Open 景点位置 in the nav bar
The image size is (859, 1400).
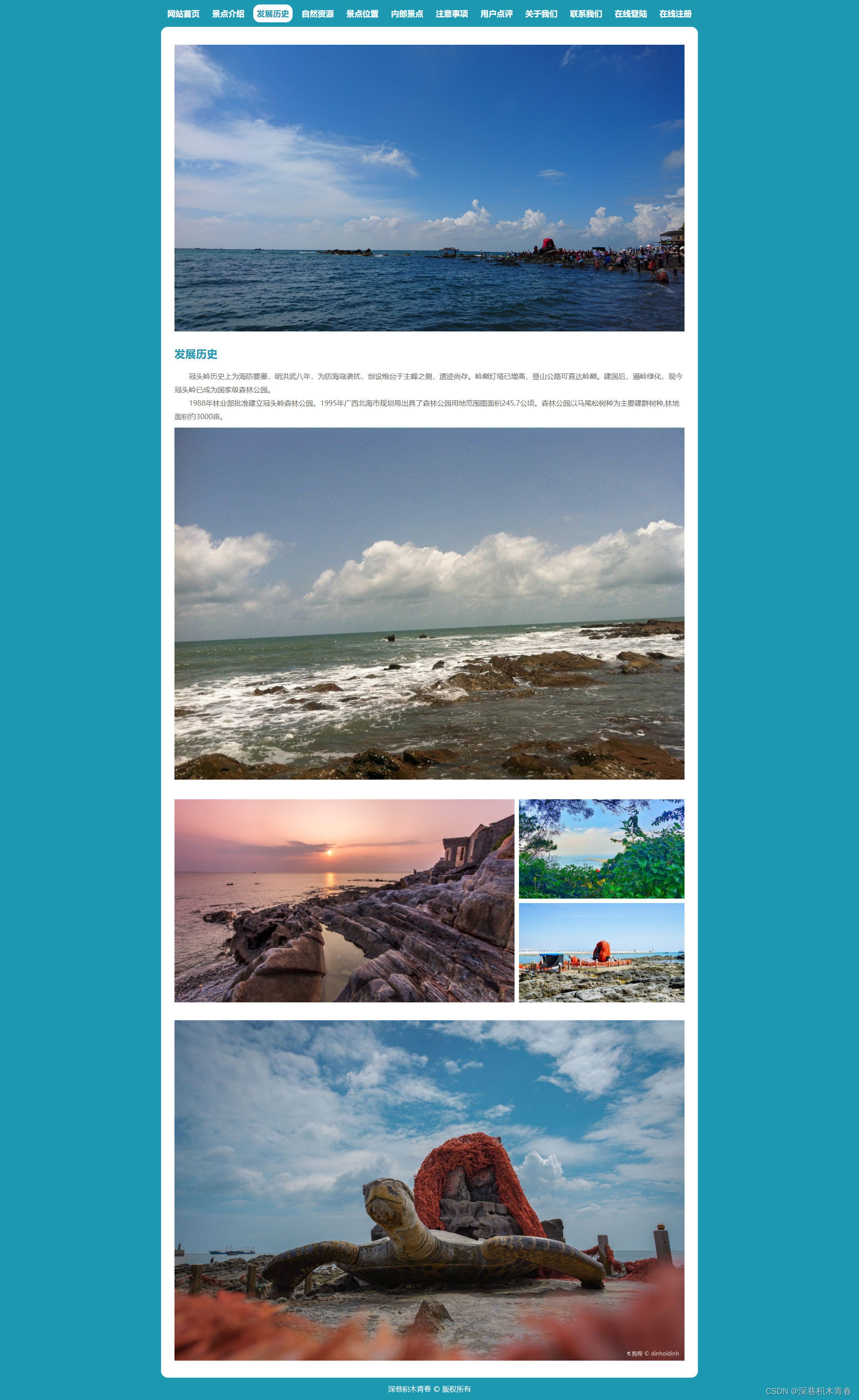[x=362, y=13]
